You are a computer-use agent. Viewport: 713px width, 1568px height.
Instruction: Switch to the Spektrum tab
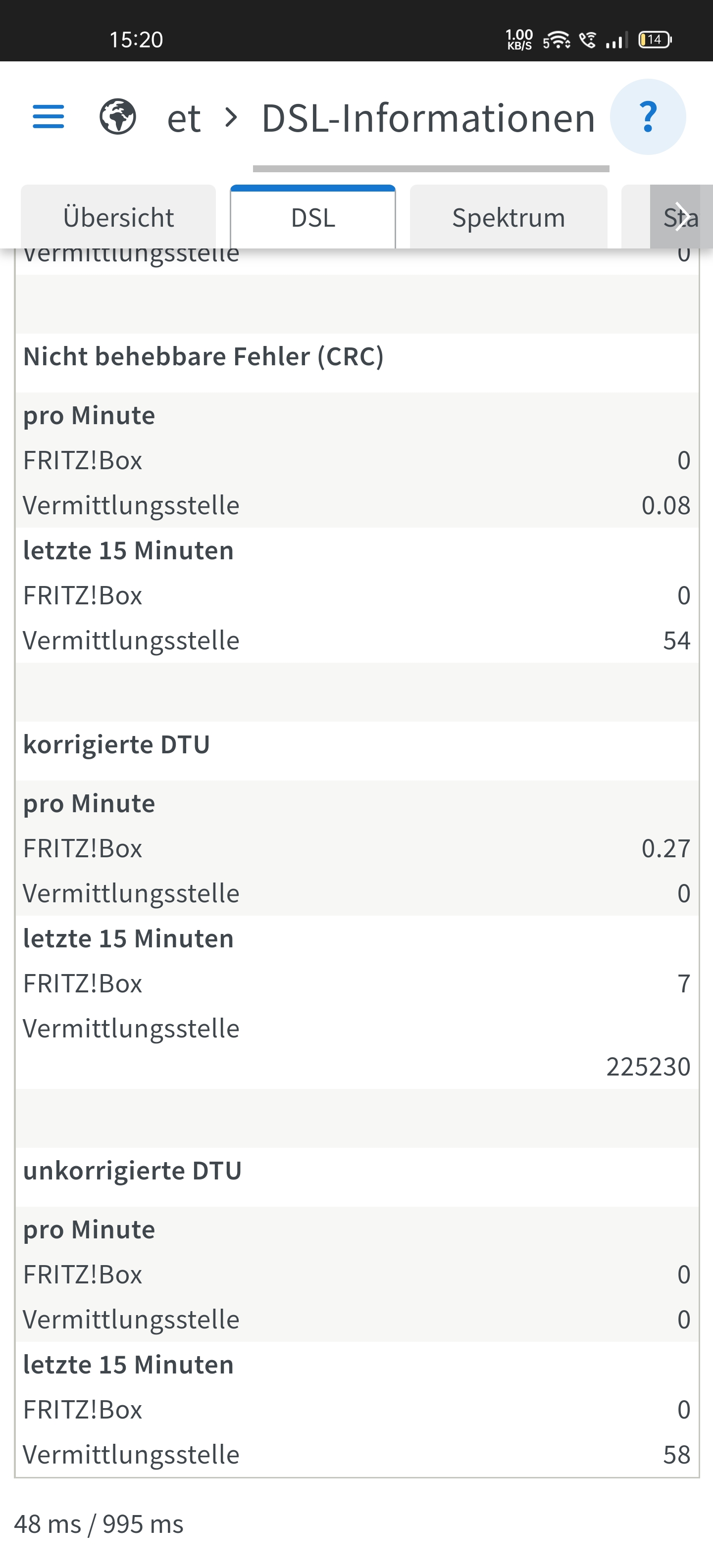point(509,217)
